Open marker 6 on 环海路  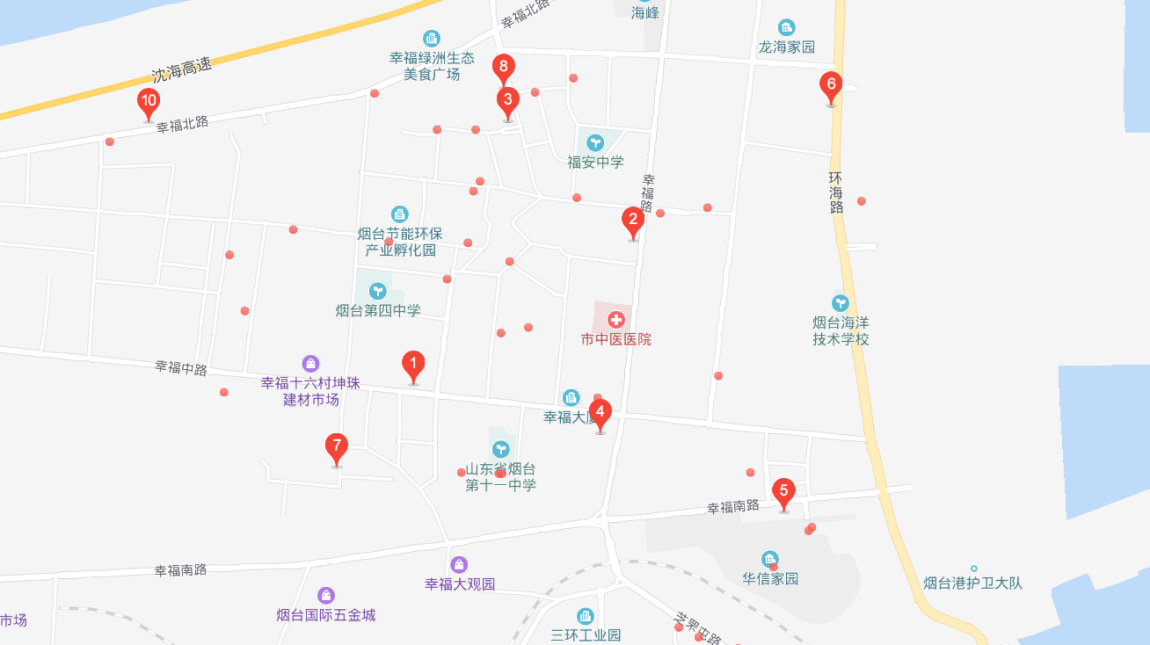coord(830,84)
